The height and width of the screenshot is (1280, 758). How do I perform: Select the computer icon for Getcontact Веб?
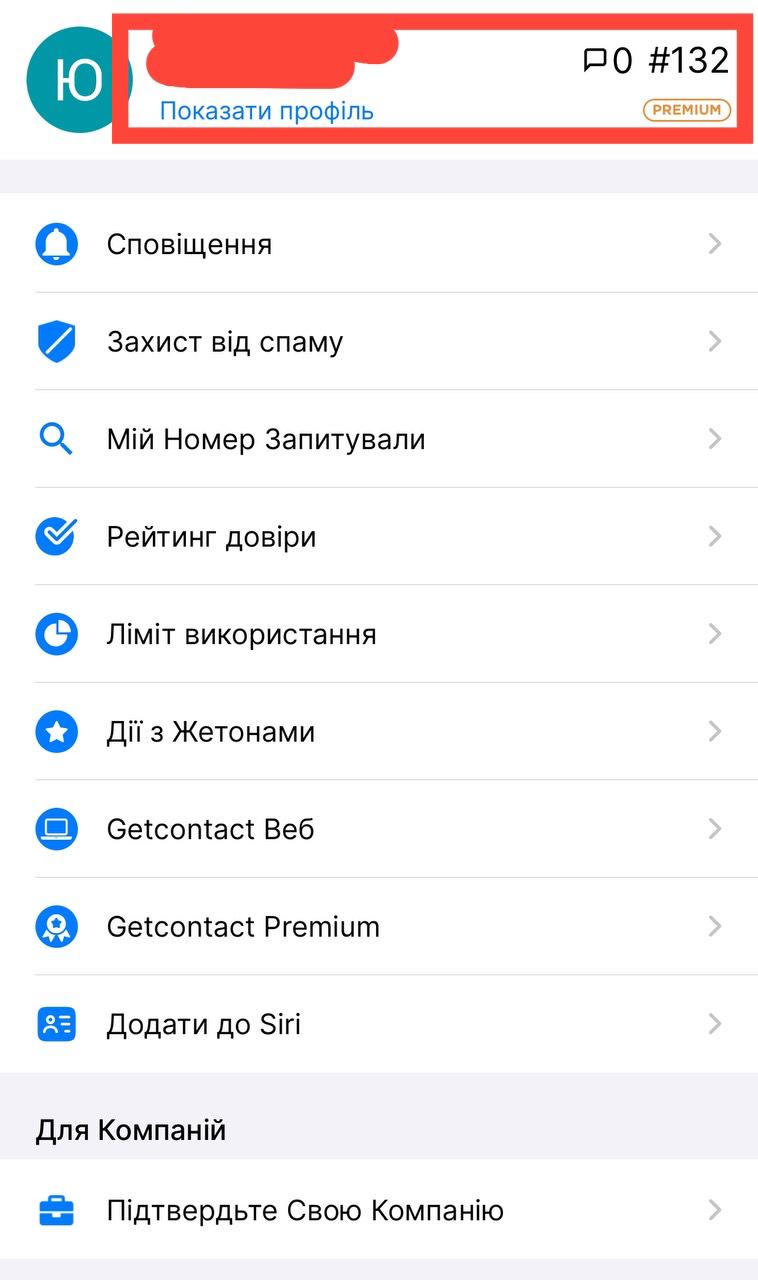[58, 828]
